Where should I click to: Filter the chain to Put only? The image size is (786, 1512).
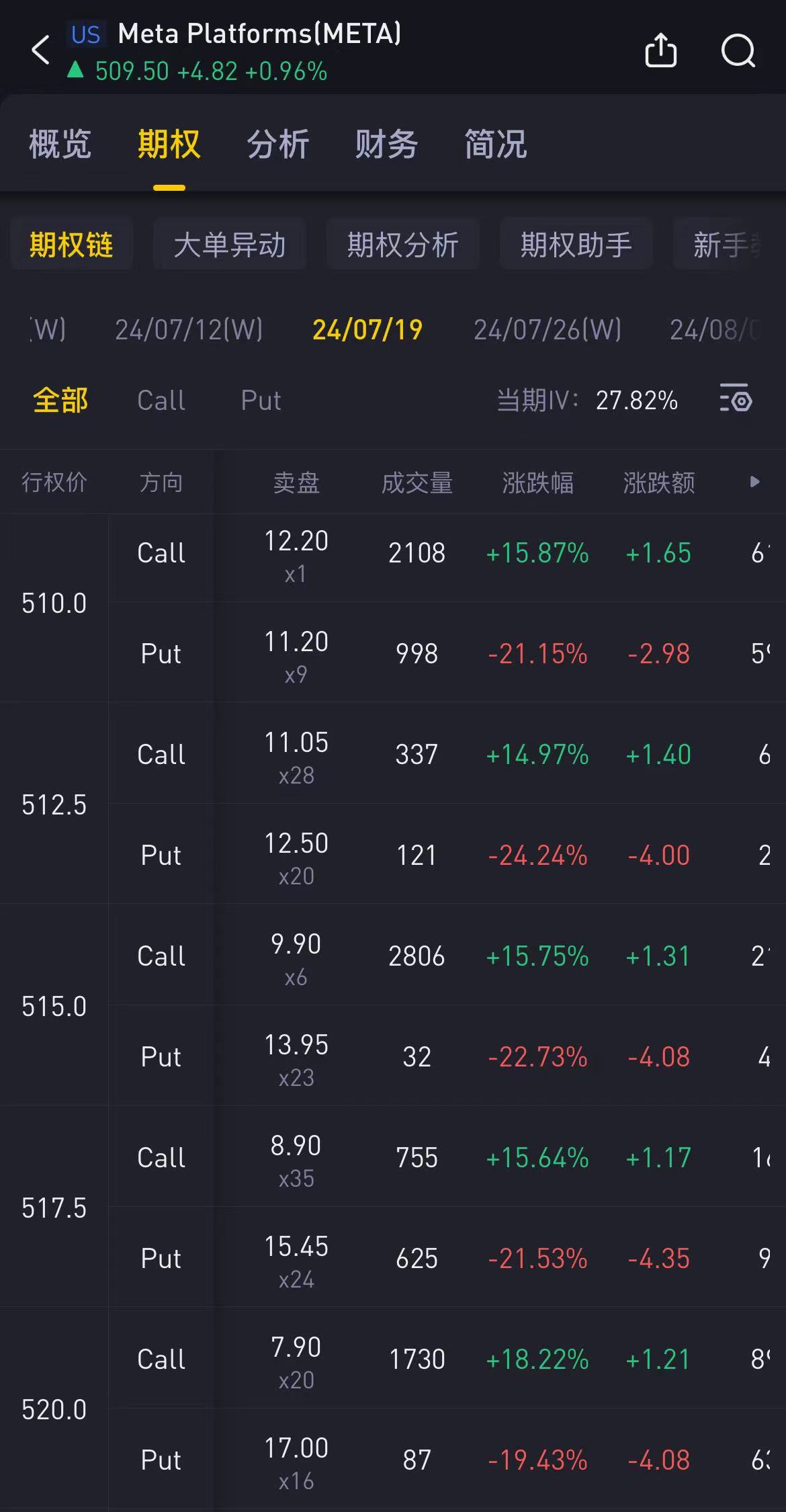261,401
